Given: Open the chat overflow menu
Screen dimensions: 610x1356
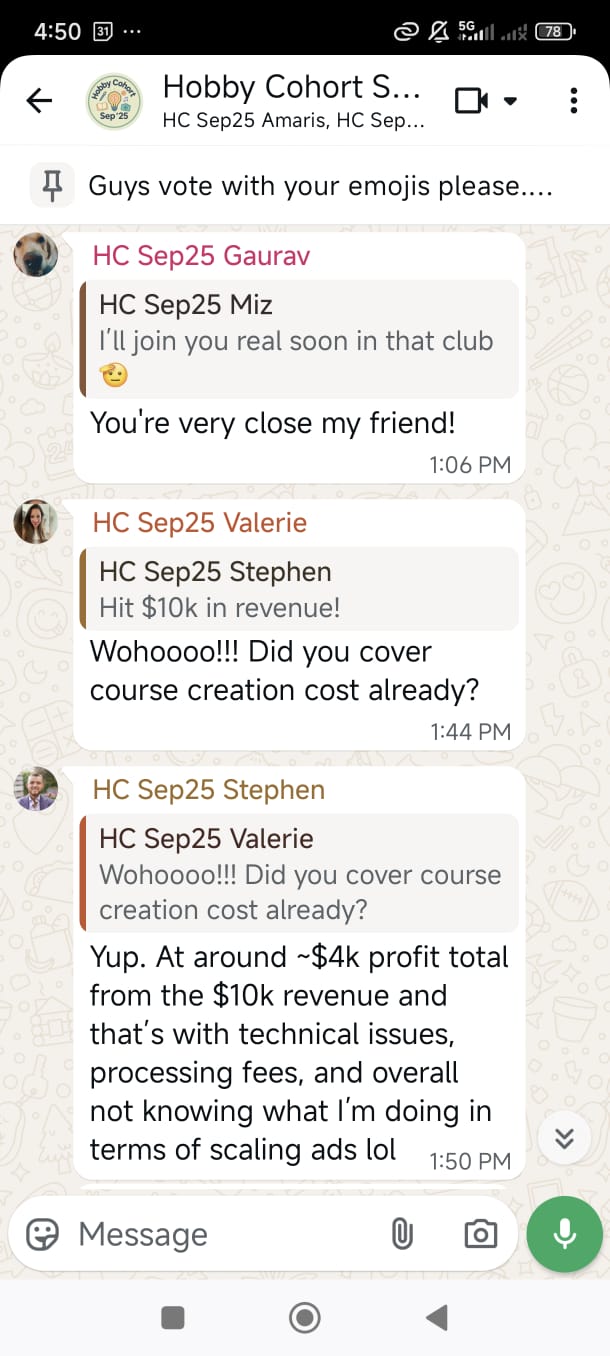Looking at the screenshot, I should [x=573, y=100].
